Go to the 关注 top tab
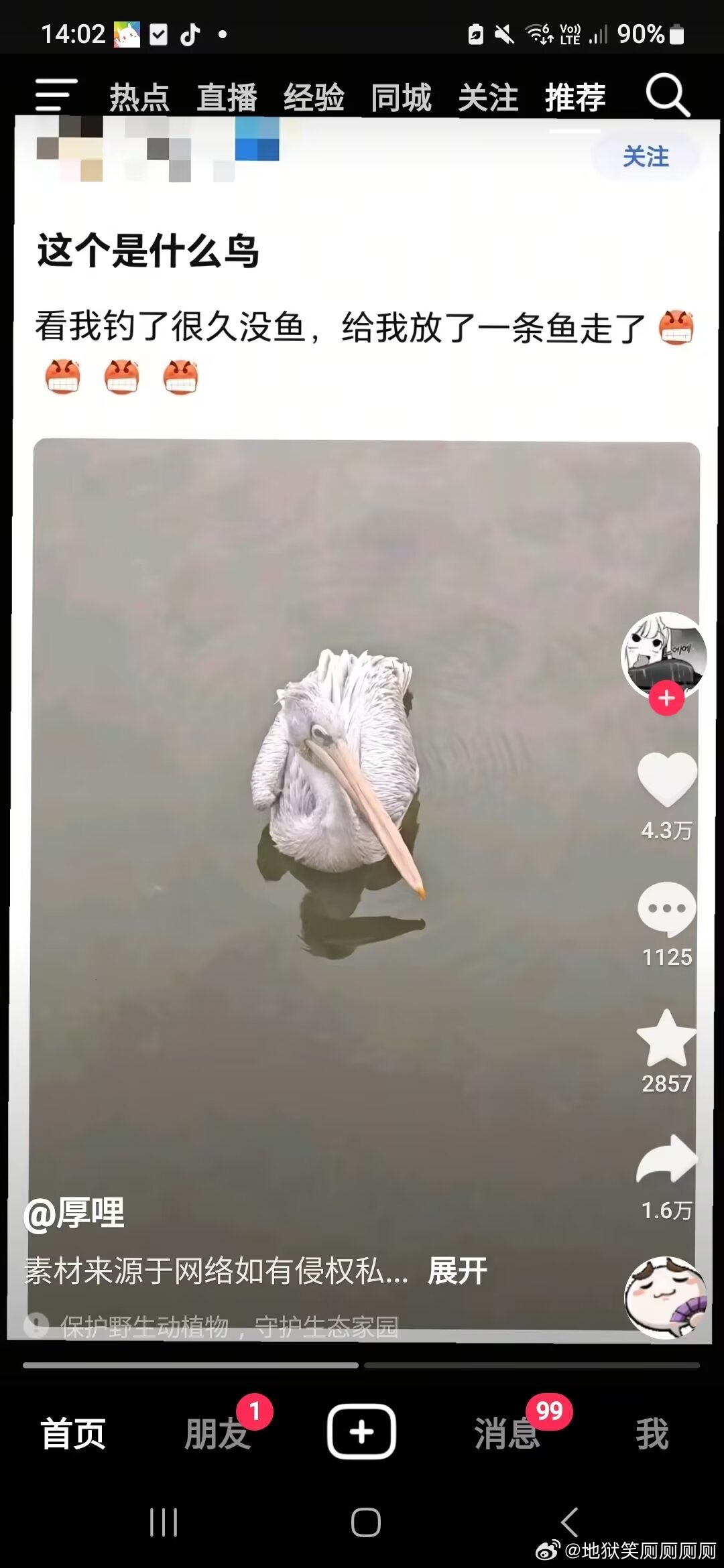Screen dimensions: 724x1568 point(488,98)
